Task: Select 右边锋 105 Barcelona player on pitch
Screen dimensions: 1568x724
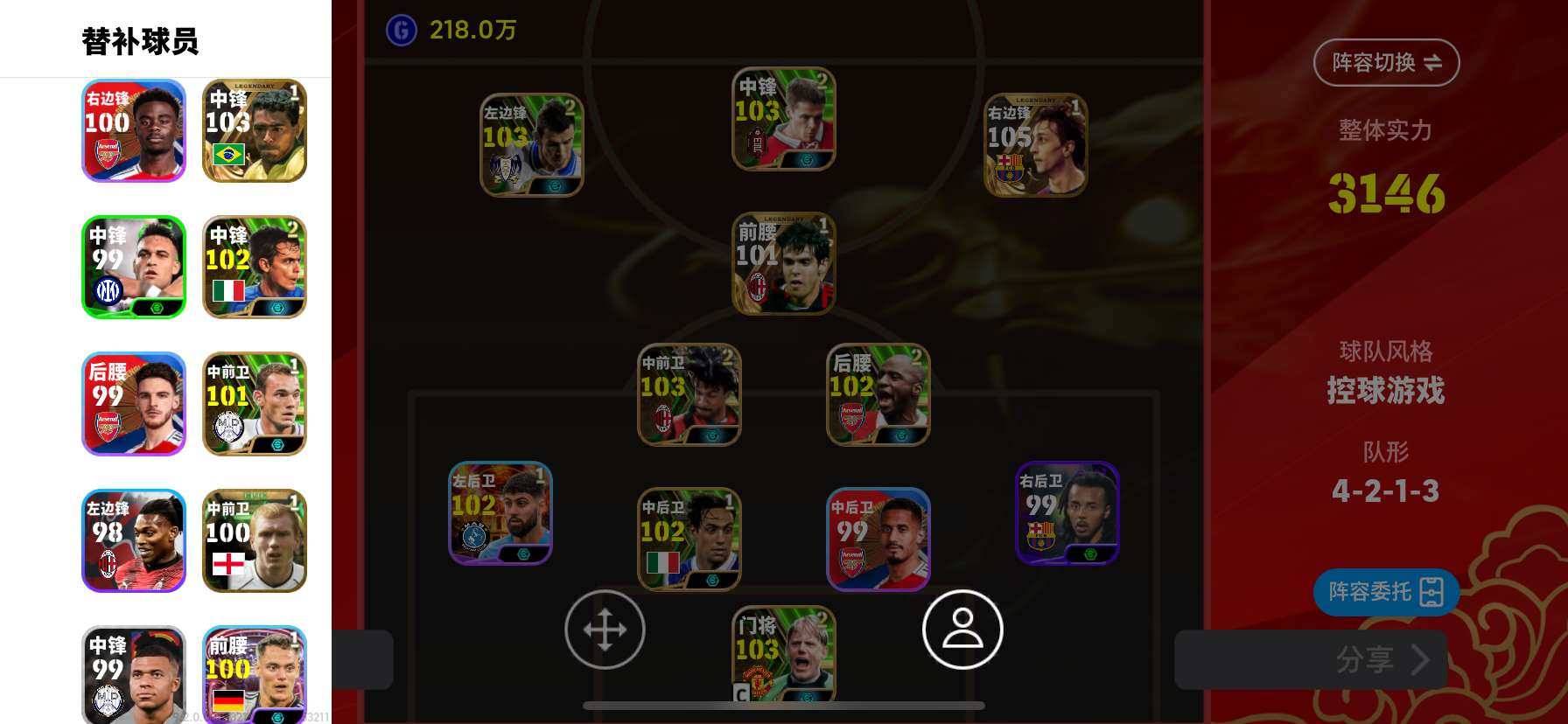Action: tap(1036, 145)
